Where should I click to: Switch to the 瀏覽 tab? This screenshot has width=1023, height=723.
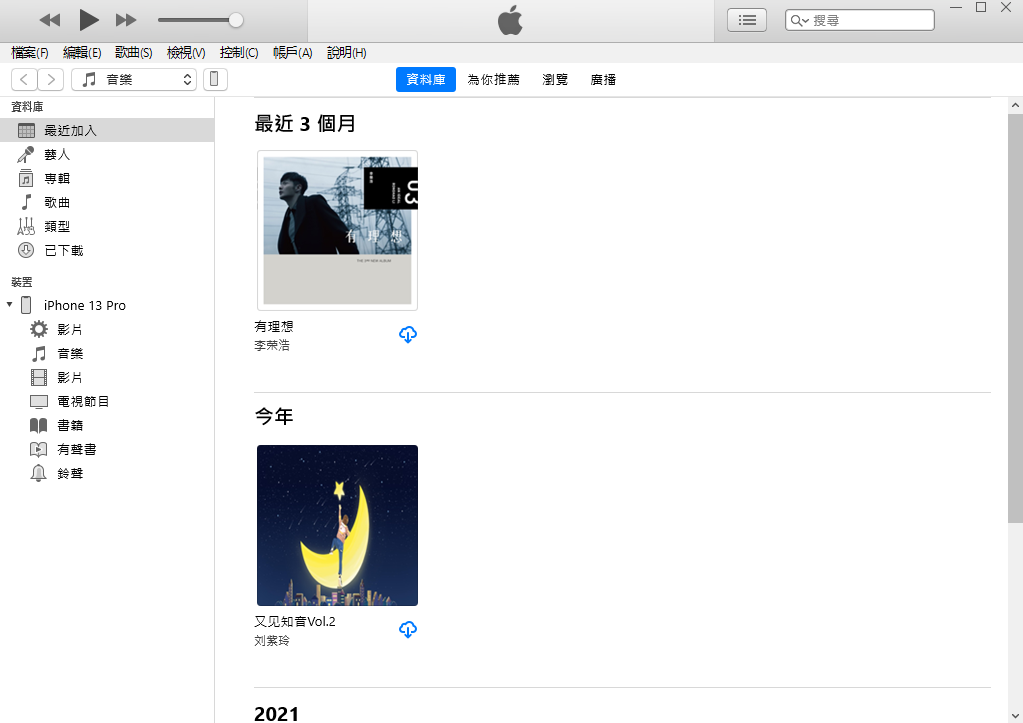[555, 80]
